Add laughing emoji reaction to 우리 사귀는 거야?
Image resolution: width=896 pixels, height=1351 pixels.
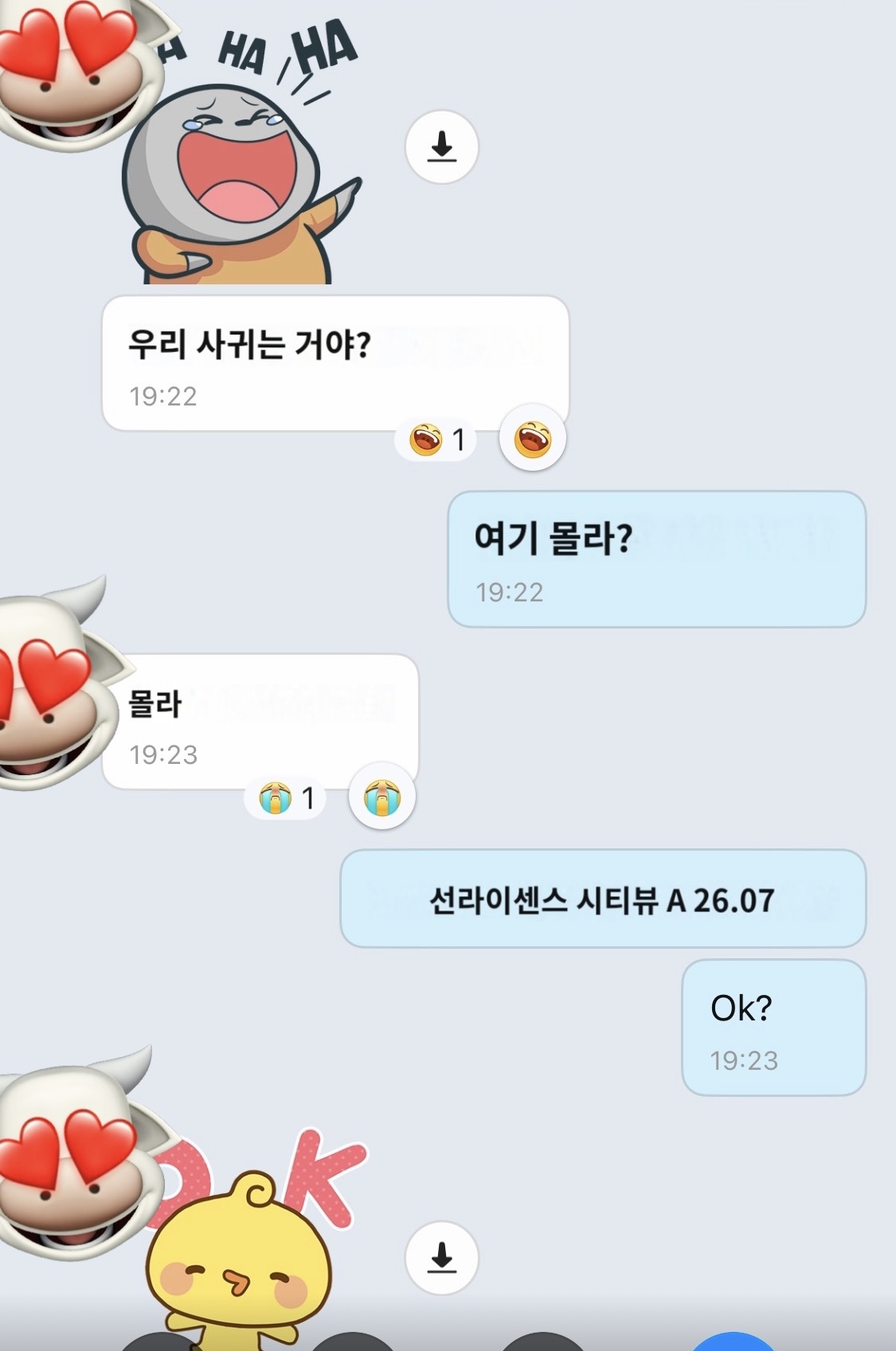point(532,439)
